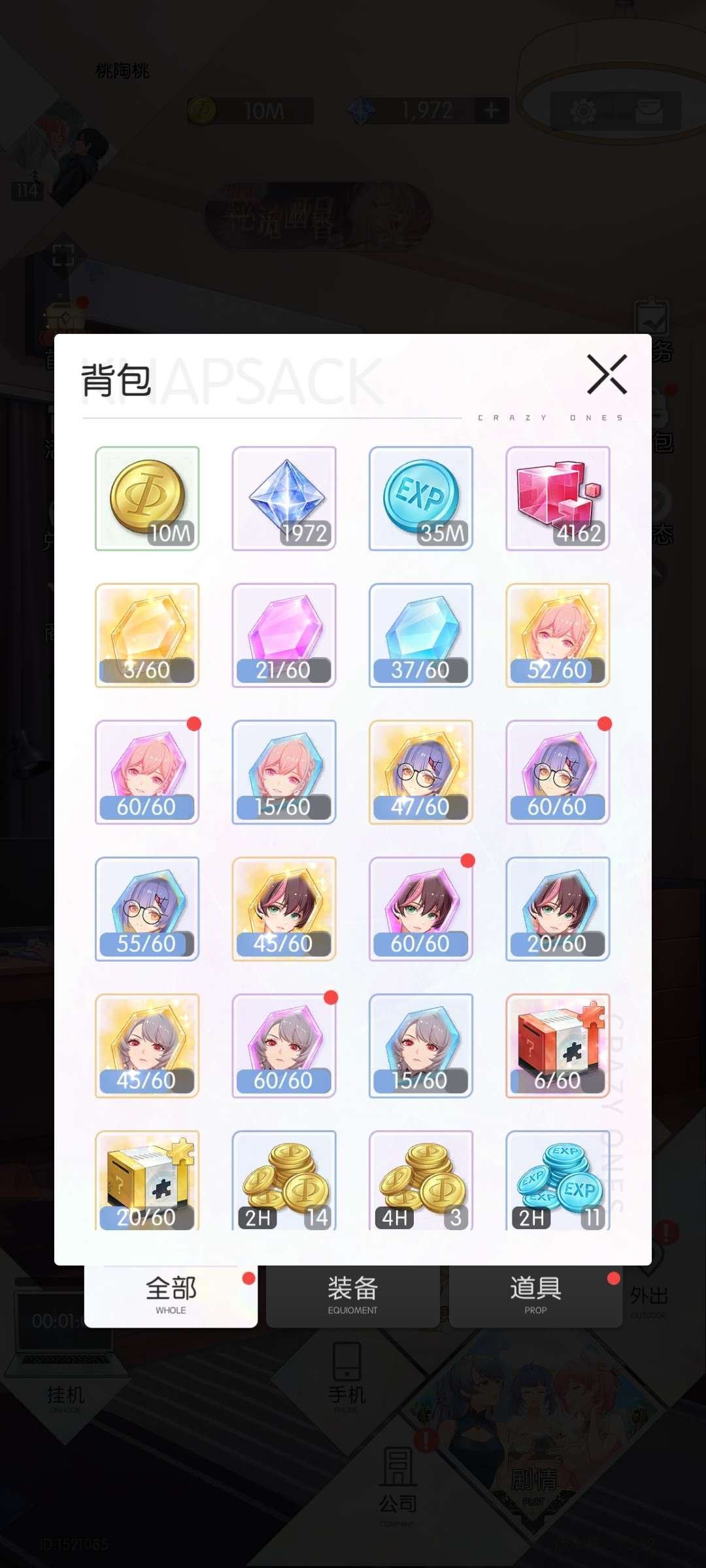Switch to the 装备 equipment tab
The height and width of the screenshot is (1568, 706).
352,1296
